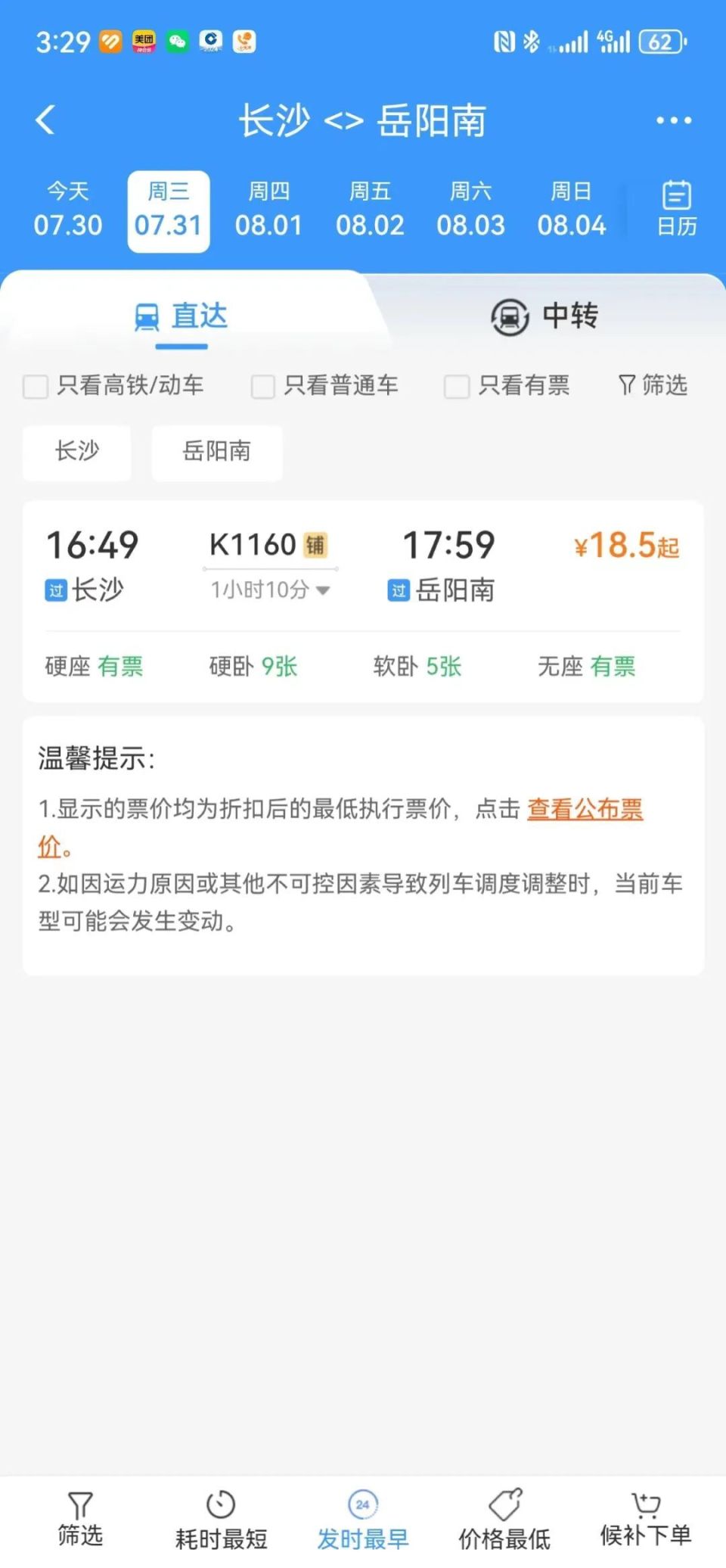Tap the 岳阳南 station chip

(x=217, y=452)
